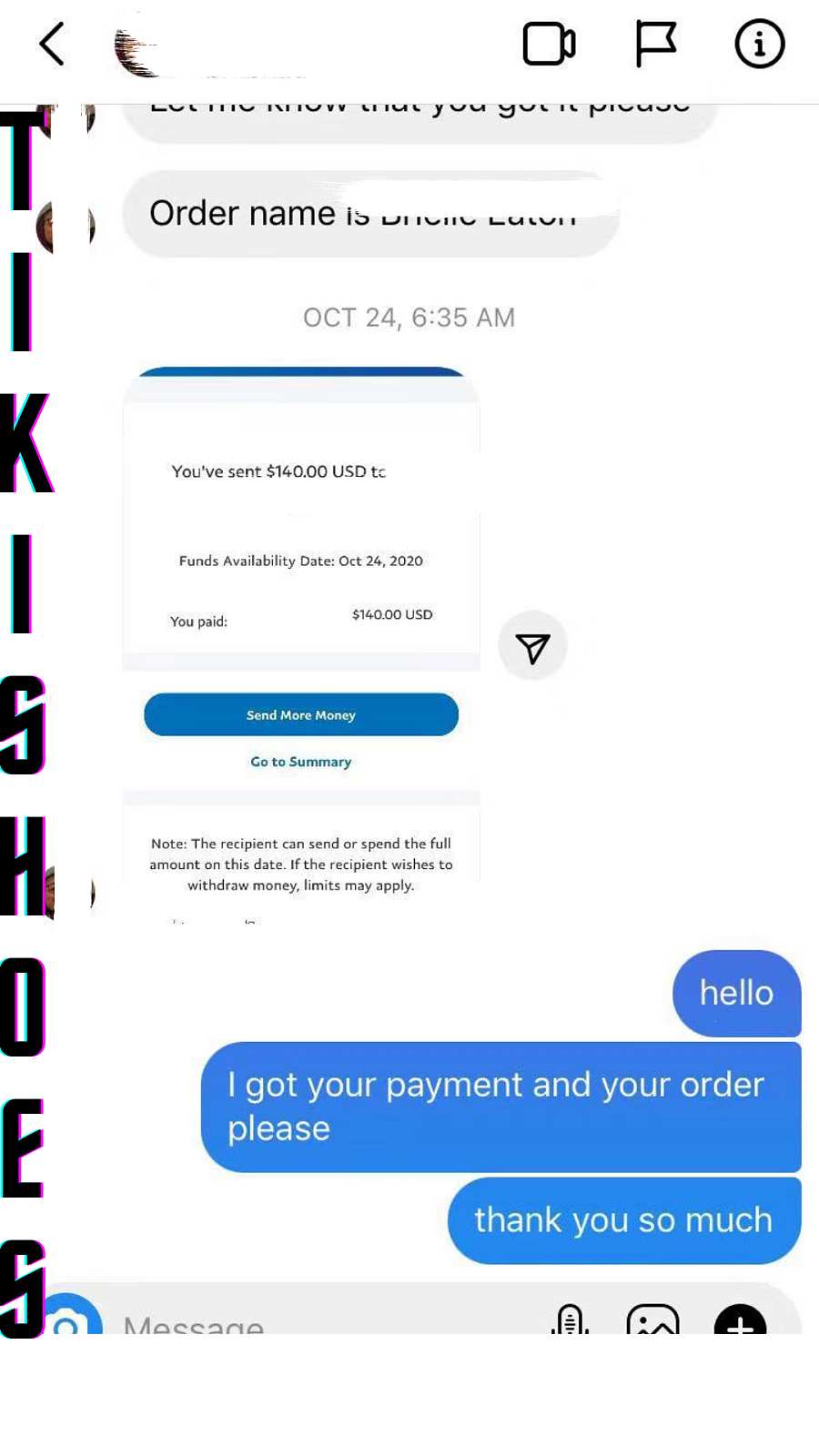This screenshot has width=819, height=1456.
Task: Open the conversation info details
Action: click(x=759, y=44)
